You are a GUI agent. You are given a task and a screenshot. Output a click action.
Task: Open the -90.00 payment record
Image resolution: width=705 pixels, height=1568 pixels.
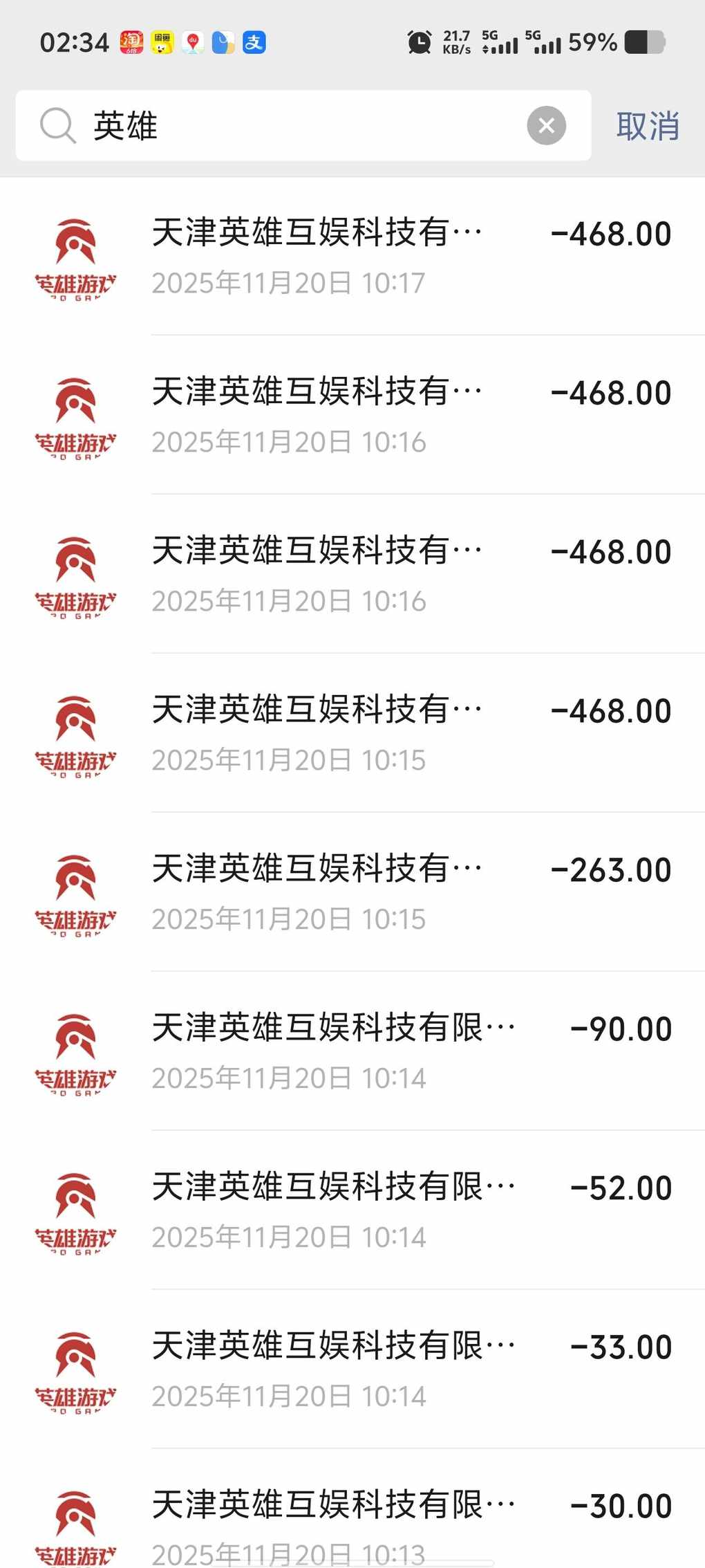352,1051
